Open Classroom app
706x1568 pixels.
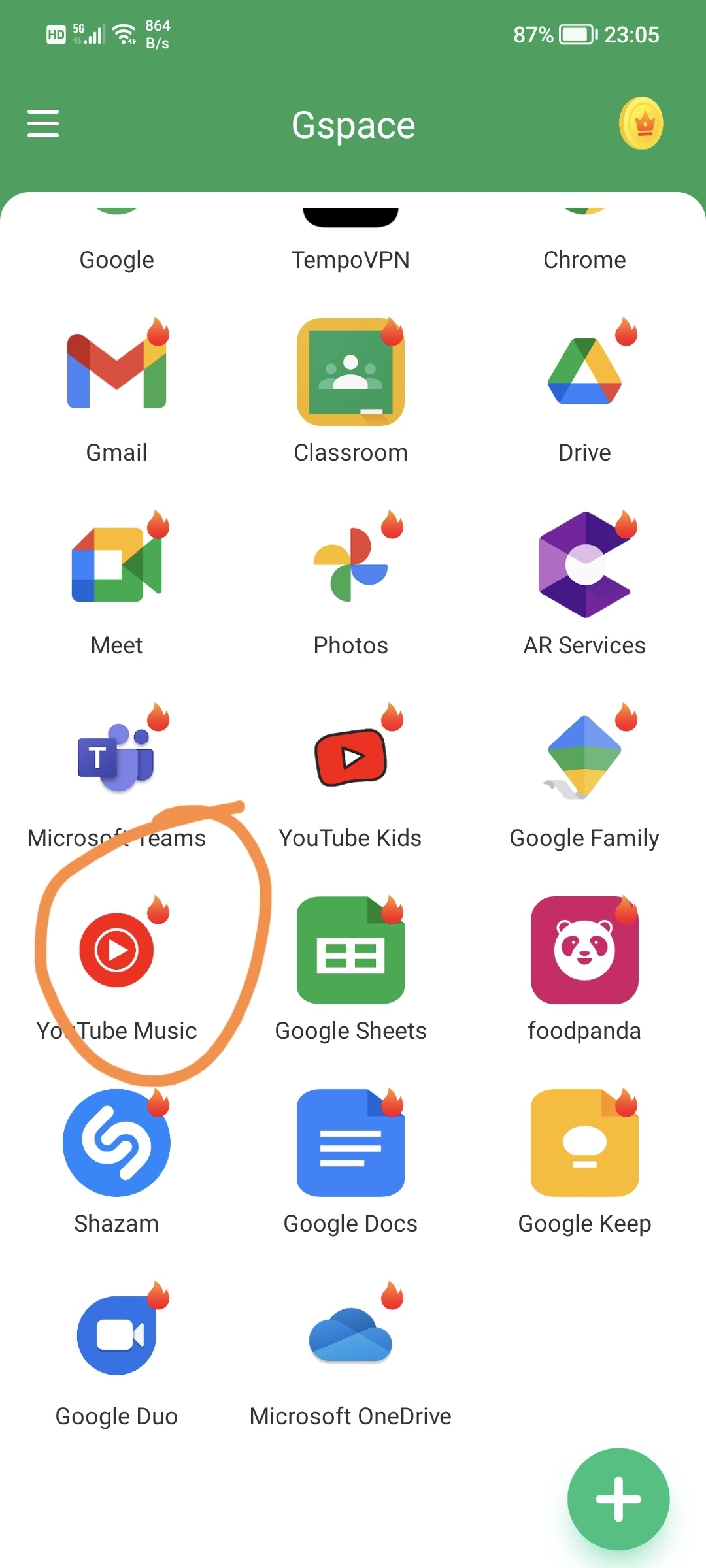[x=350, y=372]
